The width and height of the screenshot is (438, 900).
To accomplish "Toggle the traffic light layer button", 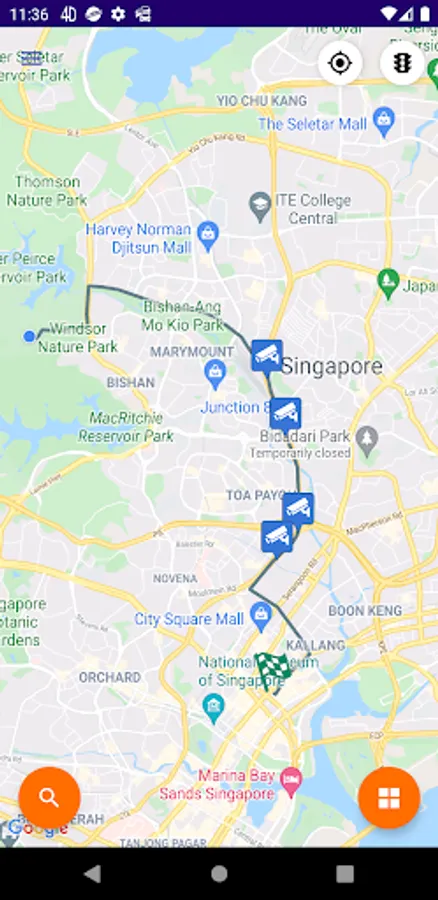I will pos(402,63).
